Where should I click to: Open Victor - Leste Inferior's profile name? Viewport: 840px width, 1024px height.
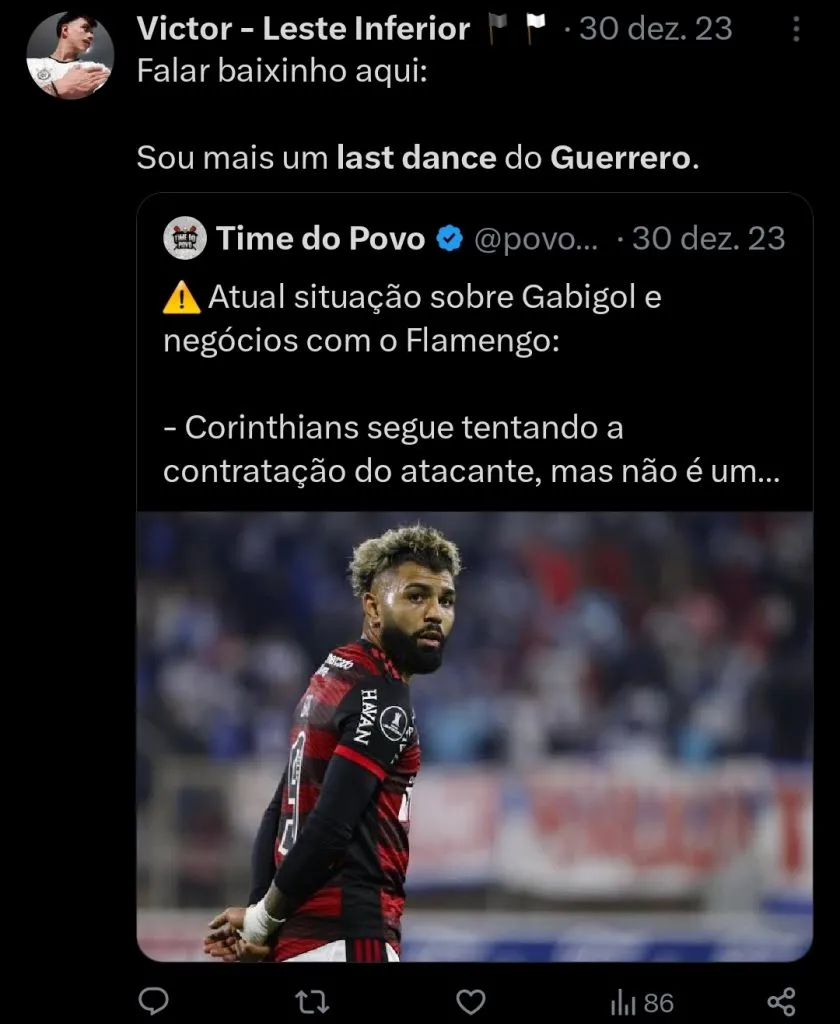[300, 28]
